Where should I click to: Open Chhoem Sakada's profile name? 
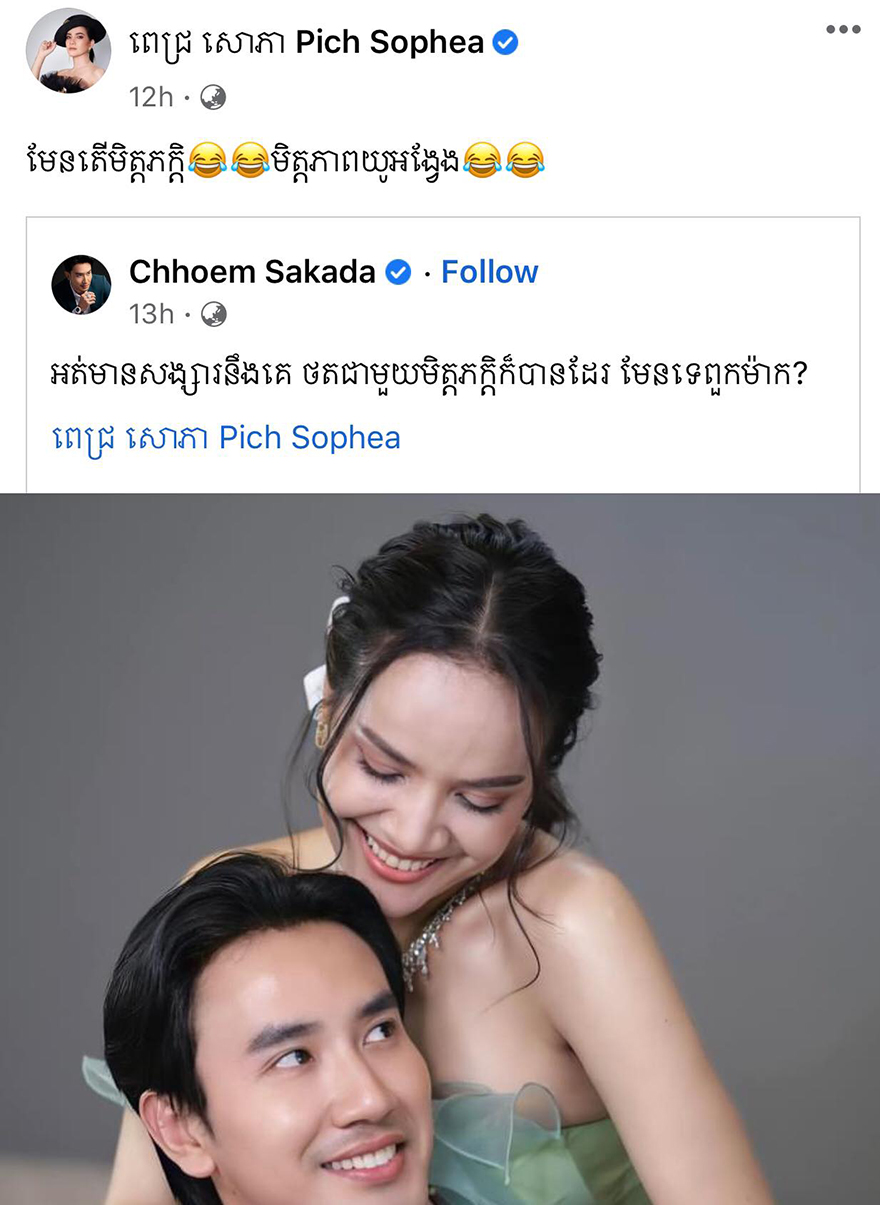[252, 272]
